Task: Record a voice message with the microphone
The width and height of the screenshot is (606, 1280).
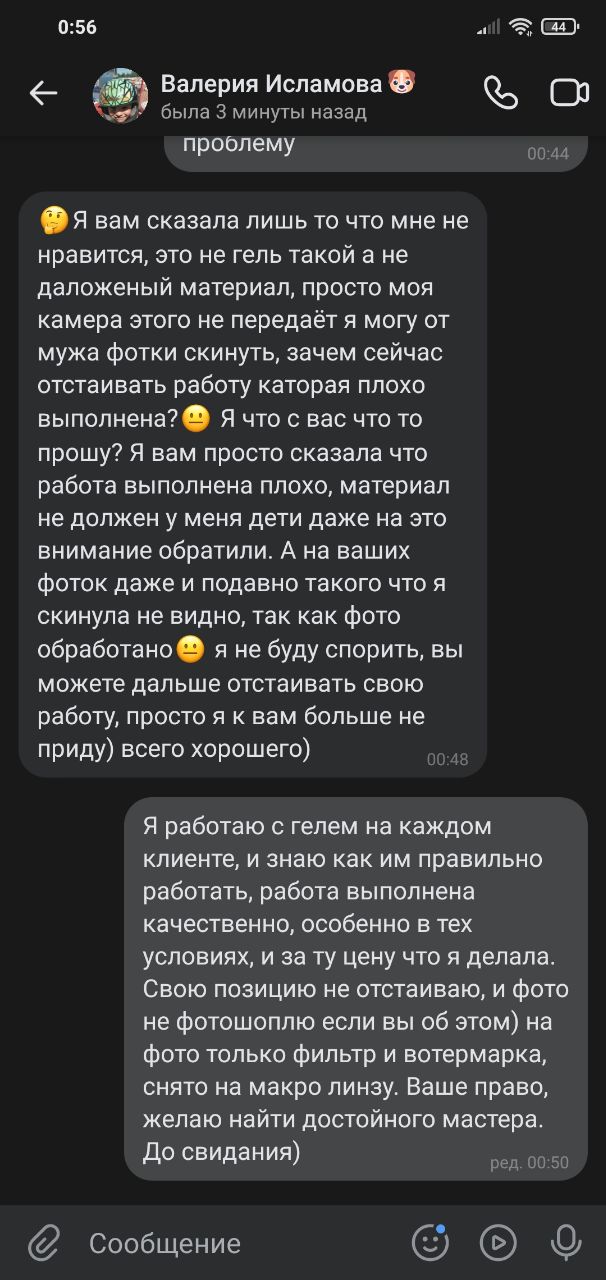Action: pyautogui.click(x=566, y=1243)
